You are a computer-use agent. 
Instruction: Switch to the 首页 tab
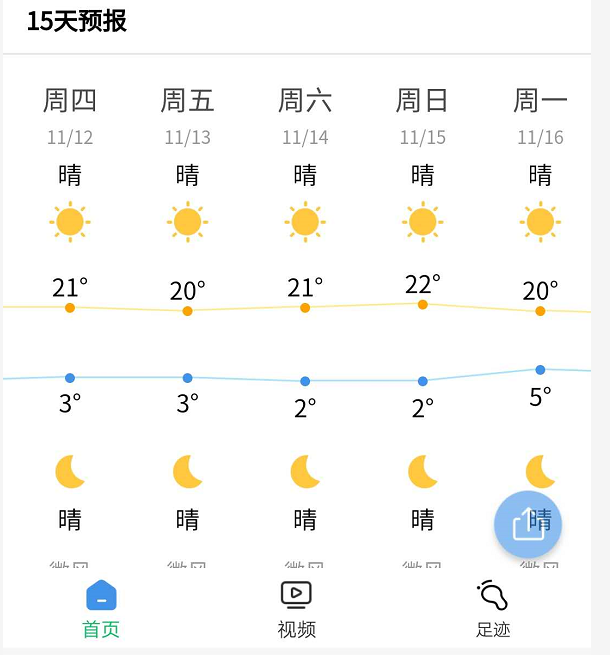click(x=101, y=608)
